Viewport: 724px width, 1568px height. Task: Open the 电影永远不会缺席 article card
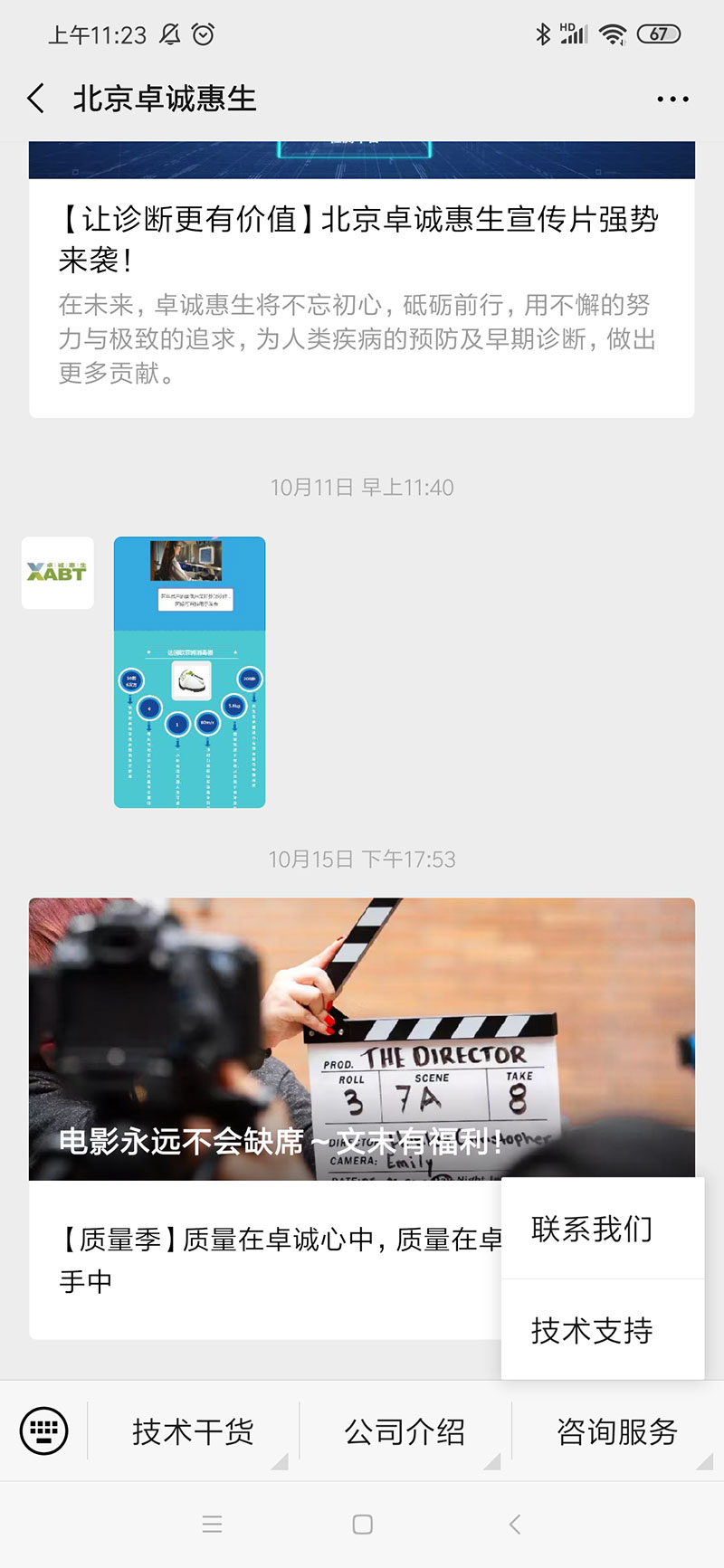pos(361,1038)
